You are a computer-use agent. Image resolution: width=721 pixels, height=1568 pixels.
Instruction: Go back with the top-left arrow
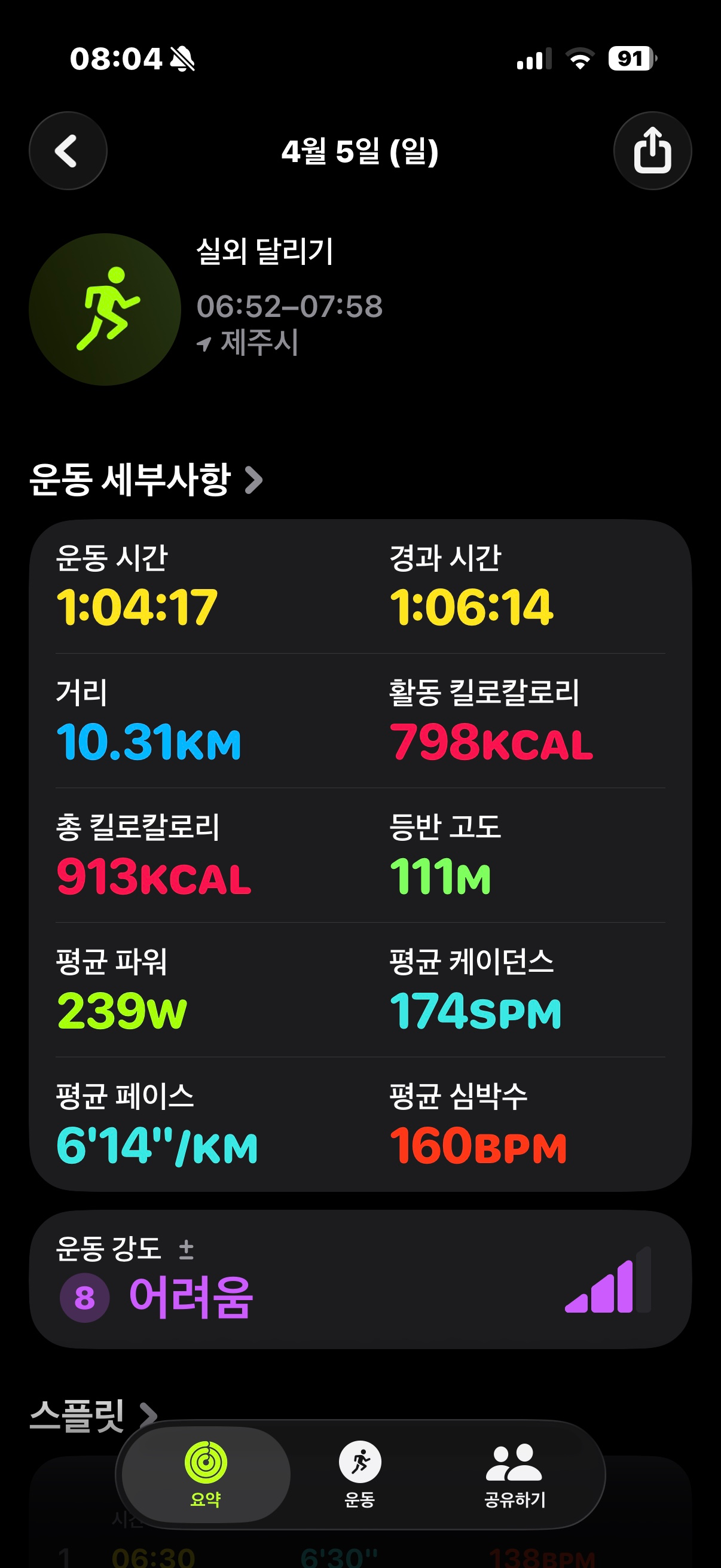[x=68, y=151]
